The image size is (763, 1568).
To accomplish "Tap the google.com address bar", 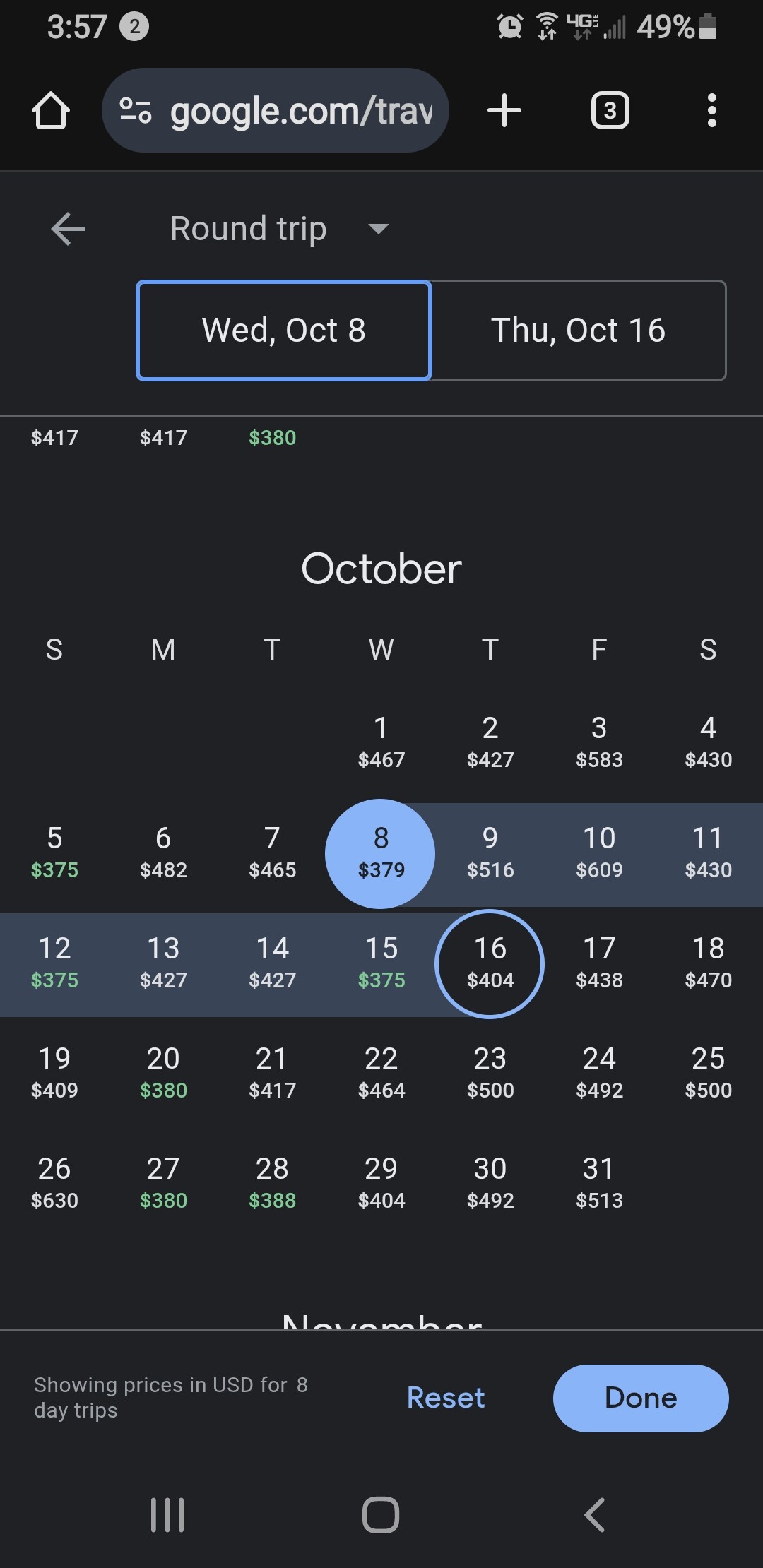I will (x=276, y=110).
